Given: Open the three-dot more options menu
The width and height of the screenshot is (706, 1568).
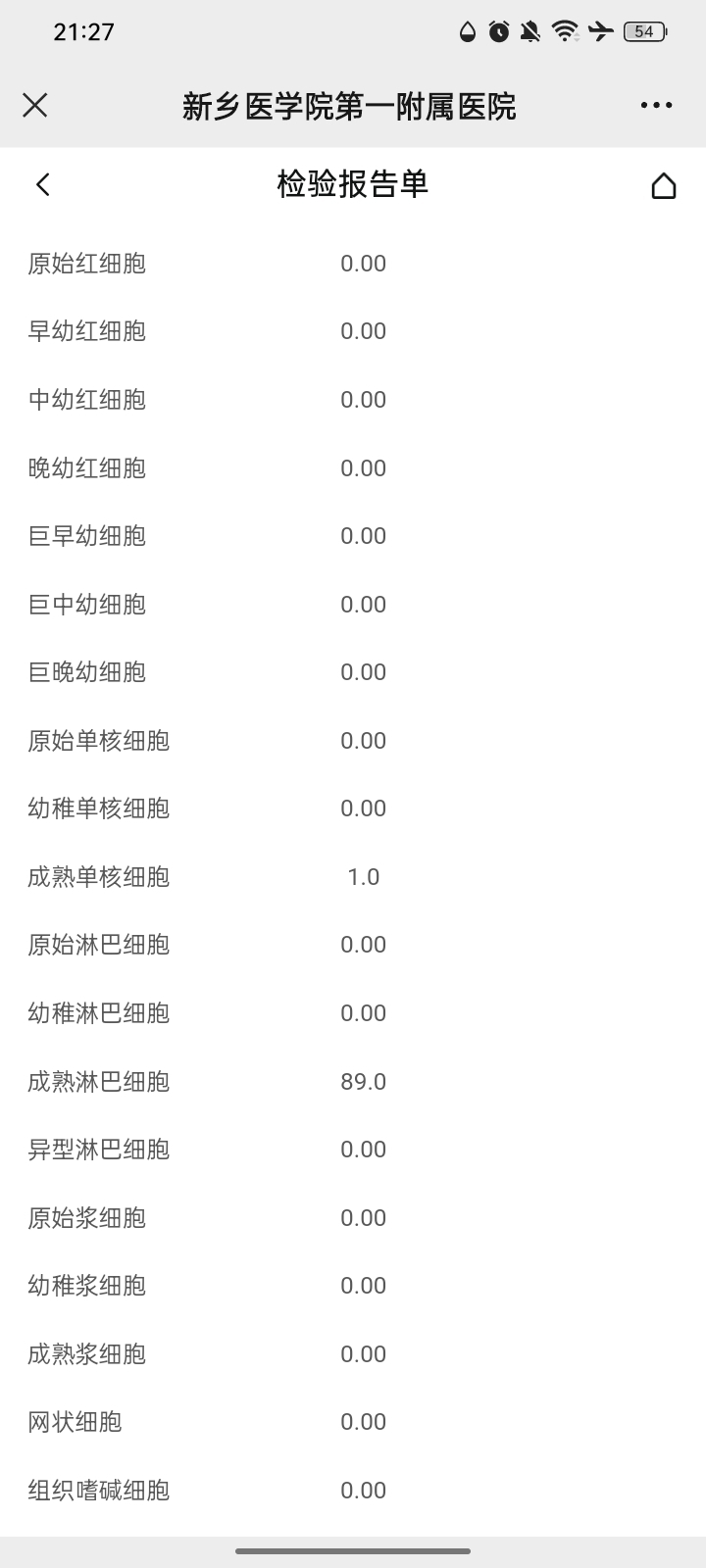Looking at the screenshot, I should tap(656, 105).
